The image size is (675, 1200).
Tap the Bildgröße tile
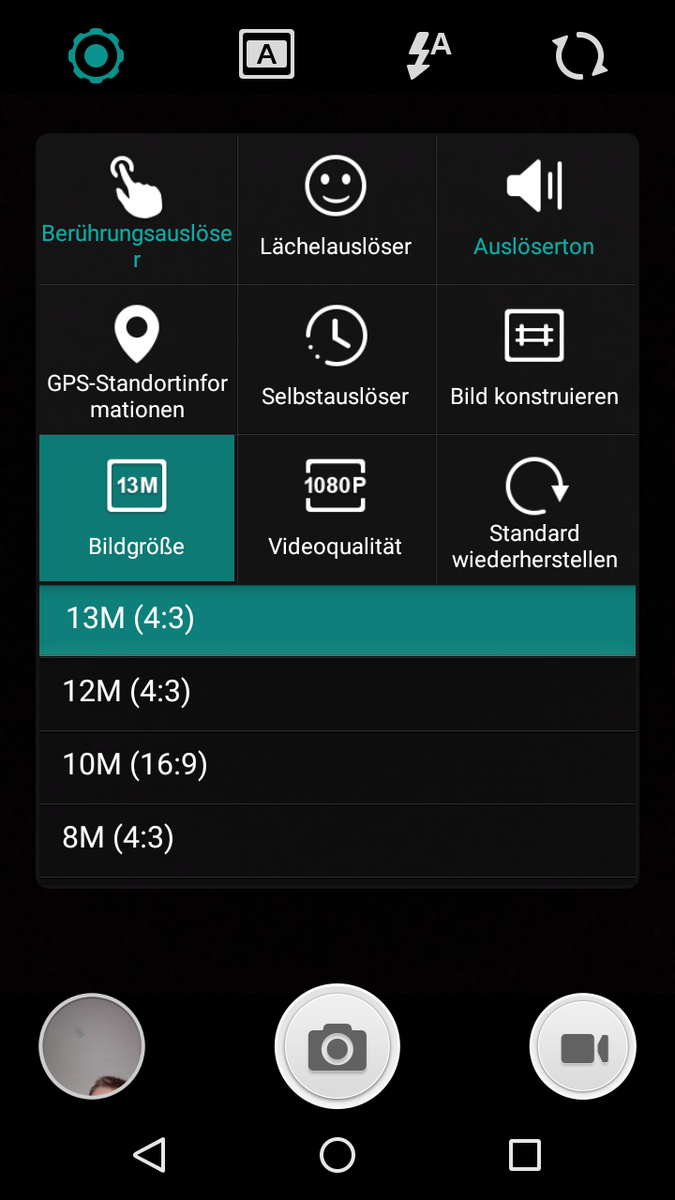coord(137,508)
